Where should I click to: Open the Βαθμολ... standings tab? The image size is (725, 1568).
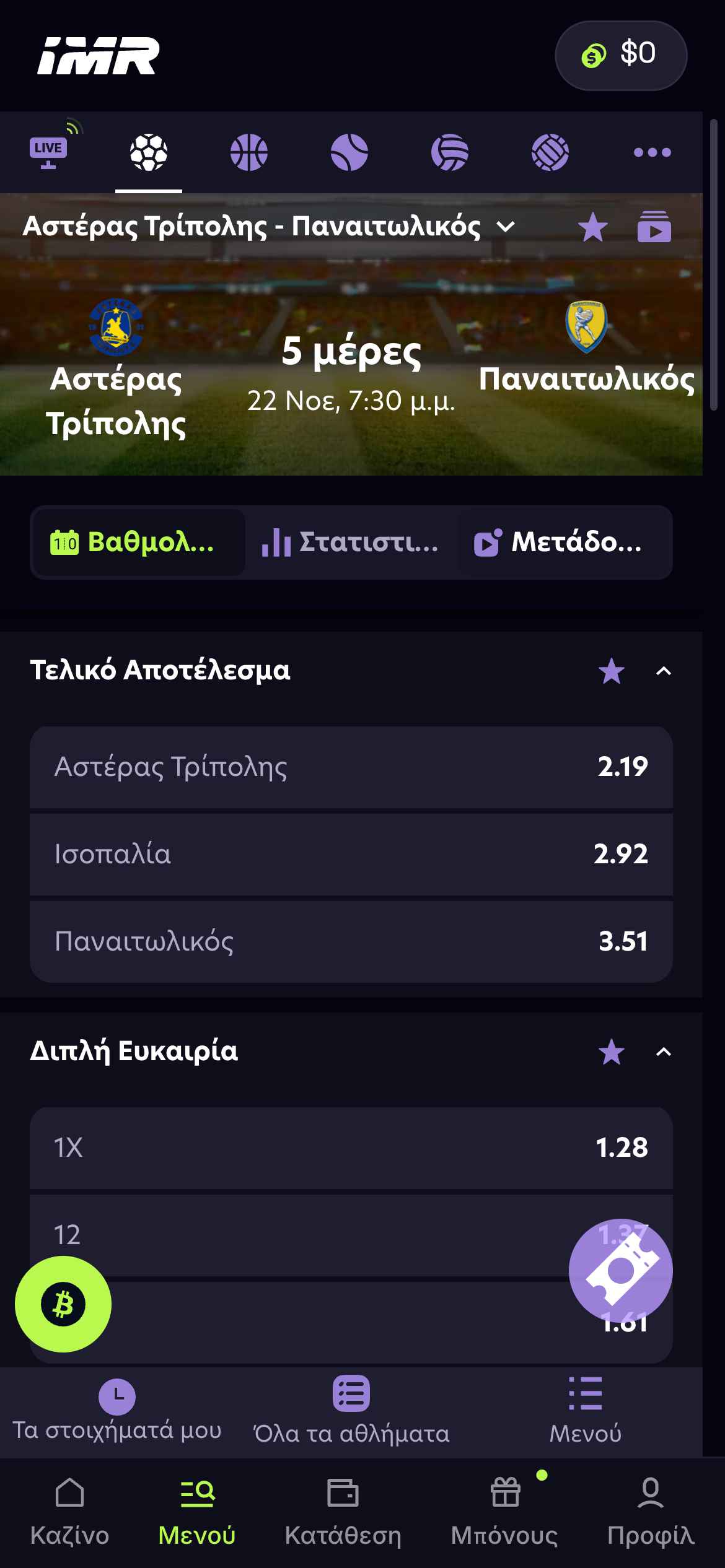[x=138, y=542]
